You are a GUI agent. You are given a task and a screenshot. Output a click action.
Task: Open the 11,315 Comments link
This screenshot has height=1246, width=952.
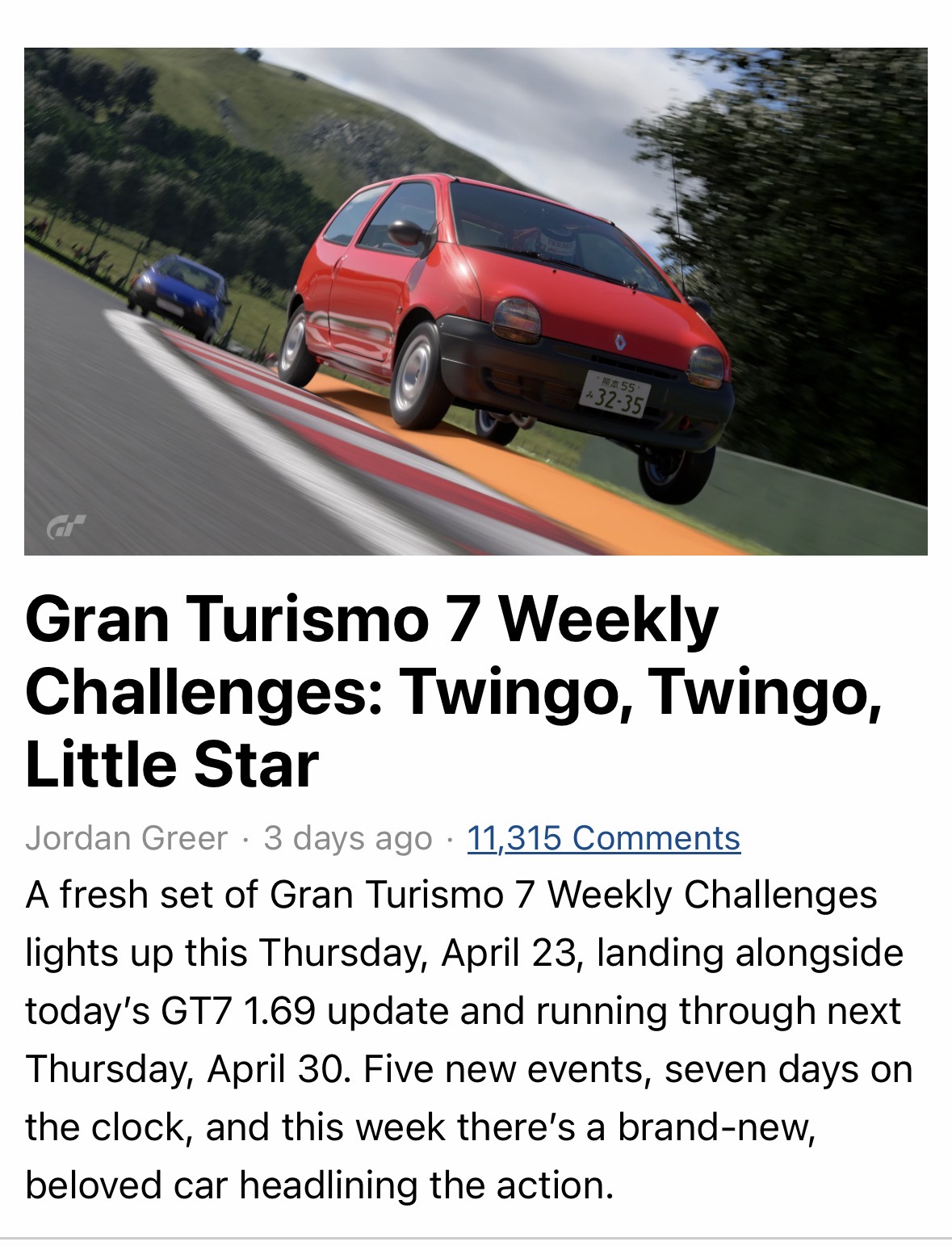tap(603, 838)
